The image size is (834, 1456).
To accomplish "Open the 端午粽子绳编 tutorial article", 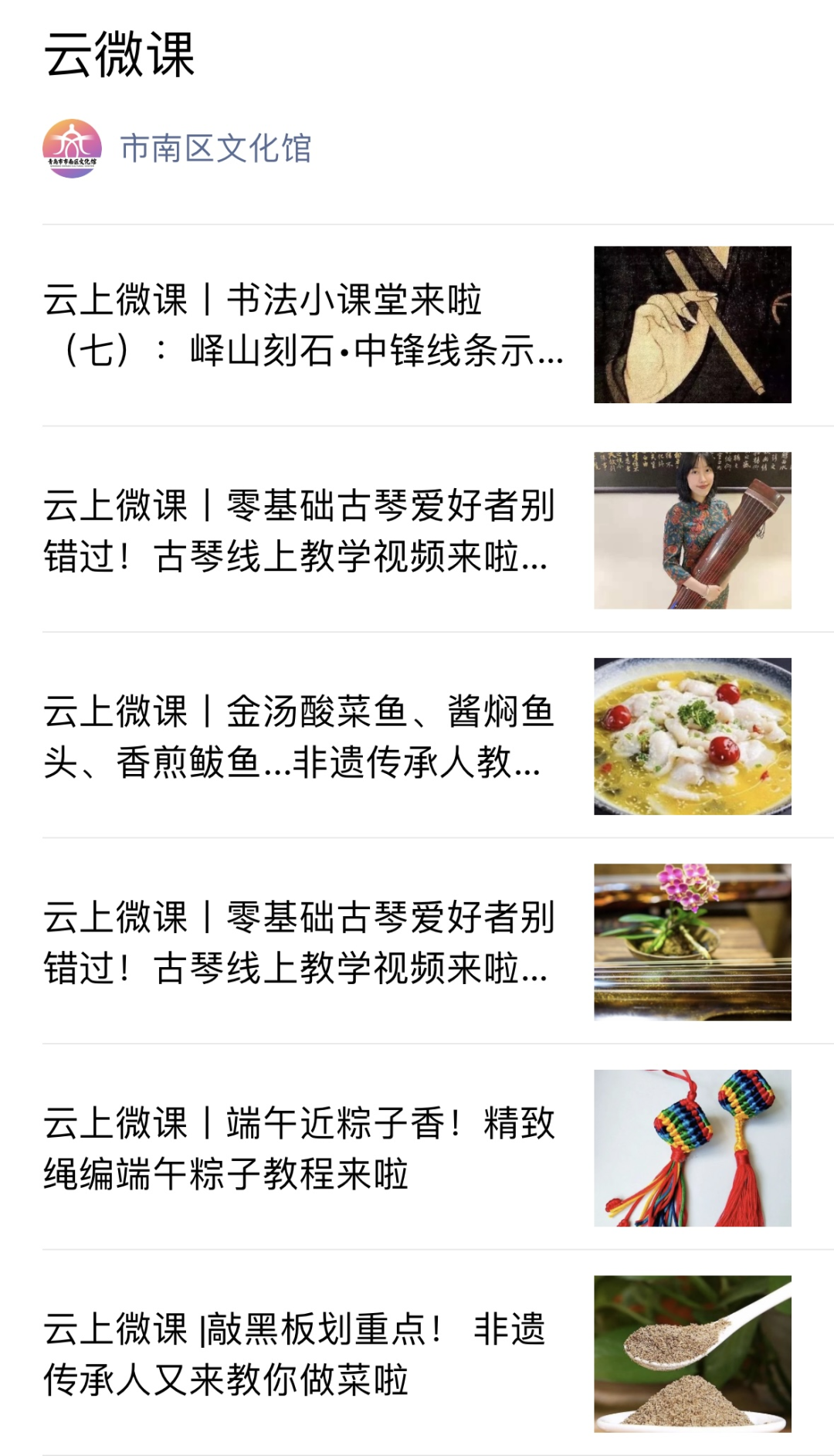I will point(417,1148).
